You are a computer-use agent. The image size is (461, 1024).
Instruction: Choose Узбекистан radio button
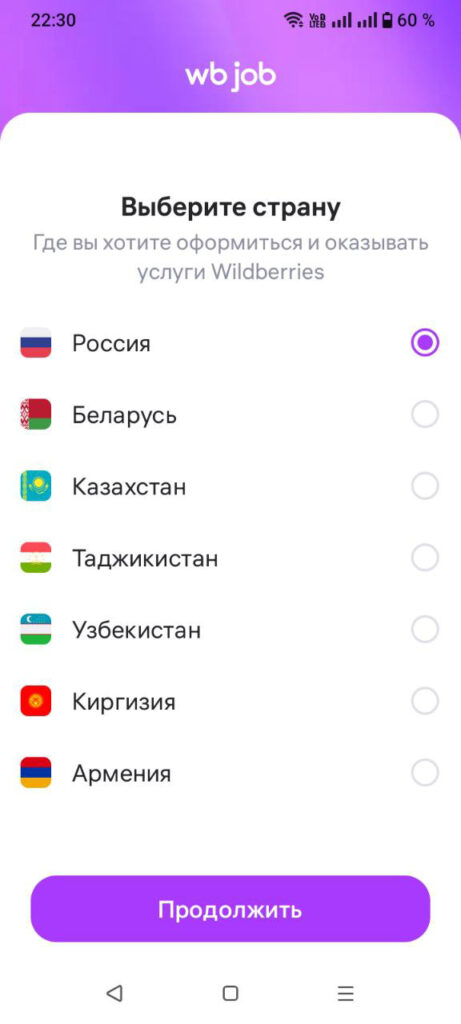click(x=425, y=630)
